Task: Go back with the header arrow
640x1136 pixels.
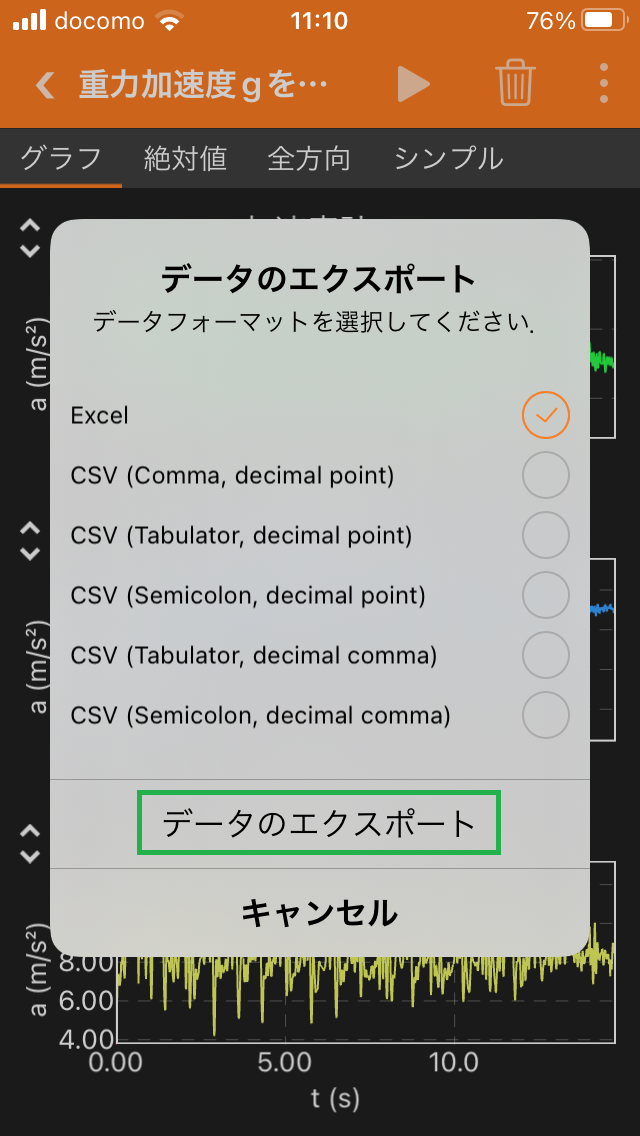Action: (45, 85)
